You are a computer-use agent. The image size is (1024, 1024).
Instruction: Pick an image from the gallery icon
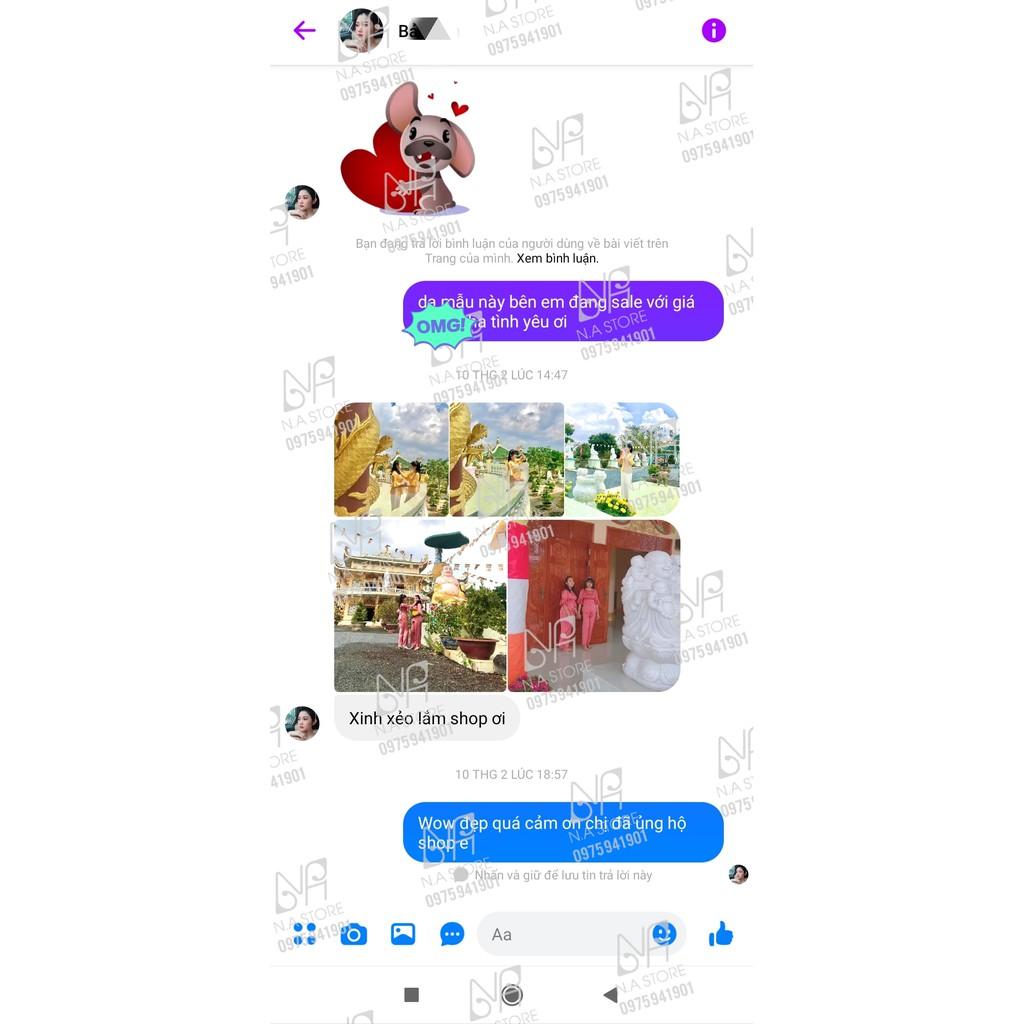tap(403, 934)
